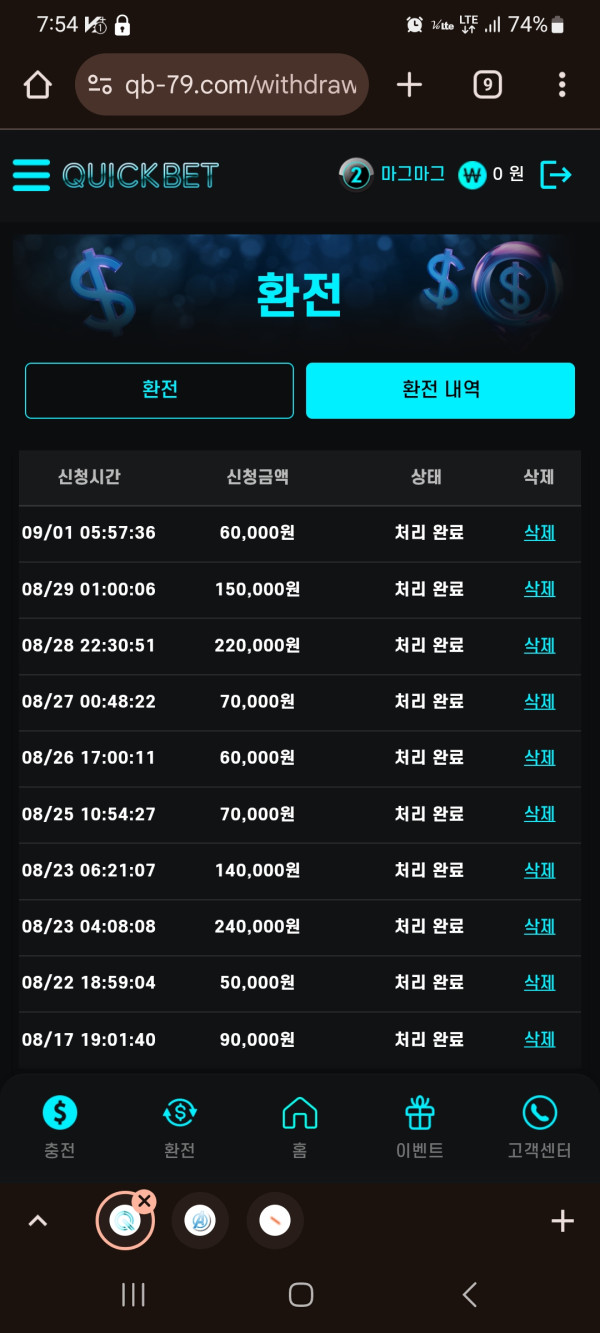Open the 홈 tab
This screenshot has width=600, height=1333.
(x=299, y=1127)
